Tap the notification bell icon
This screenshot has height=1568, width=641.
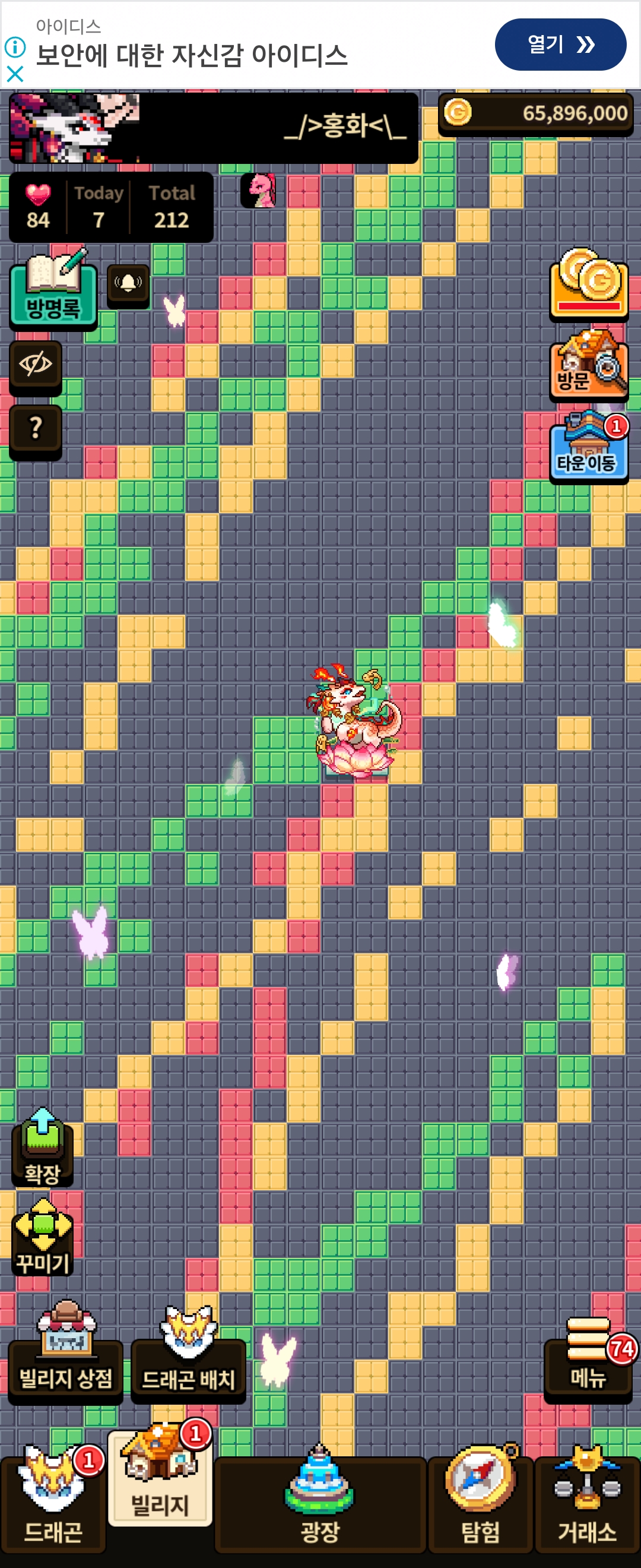[x=128, y=284]
